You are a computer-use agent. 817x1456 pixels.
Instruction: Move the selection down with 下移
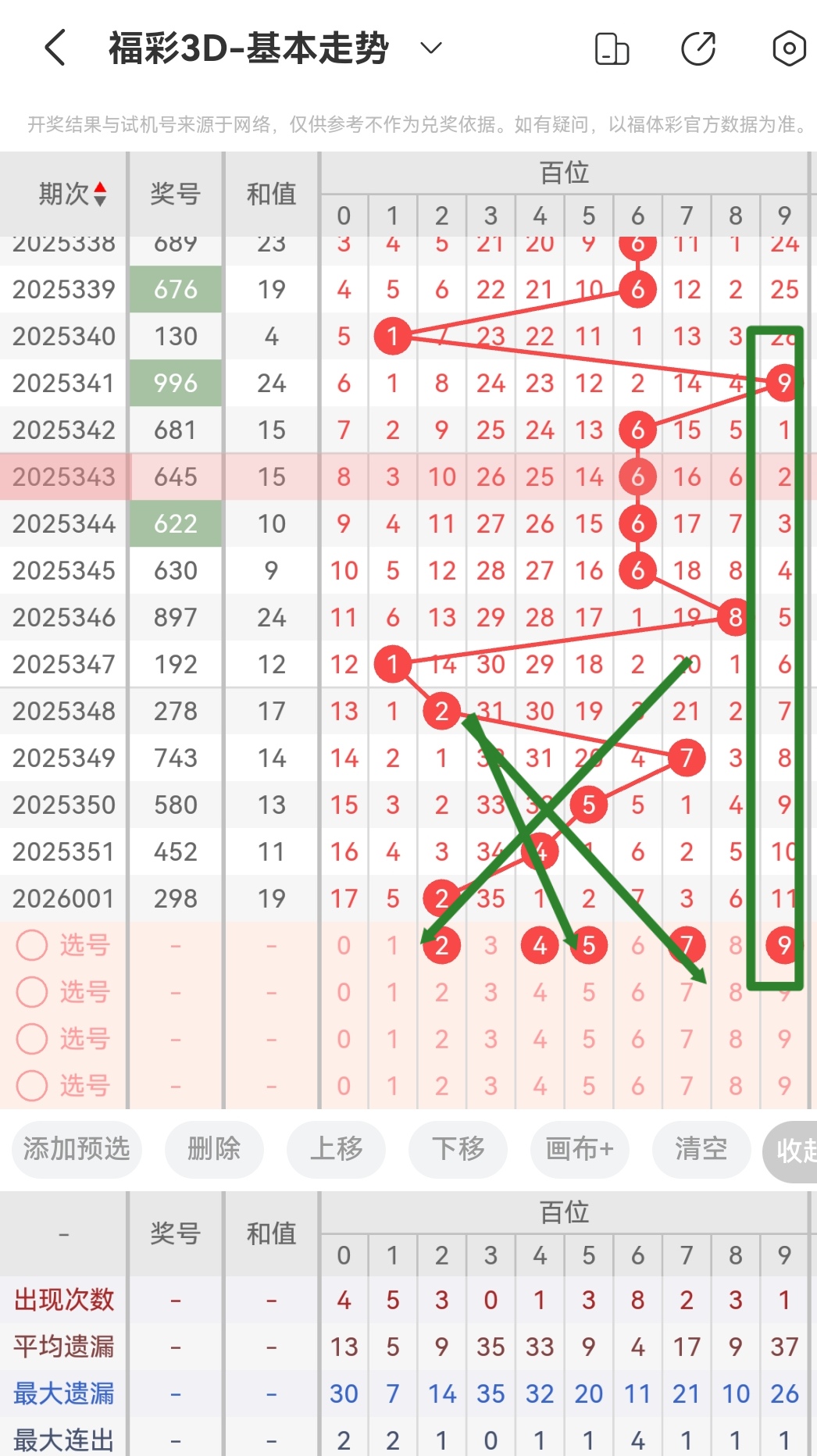pyautogui.click(x=458, y=1149)
